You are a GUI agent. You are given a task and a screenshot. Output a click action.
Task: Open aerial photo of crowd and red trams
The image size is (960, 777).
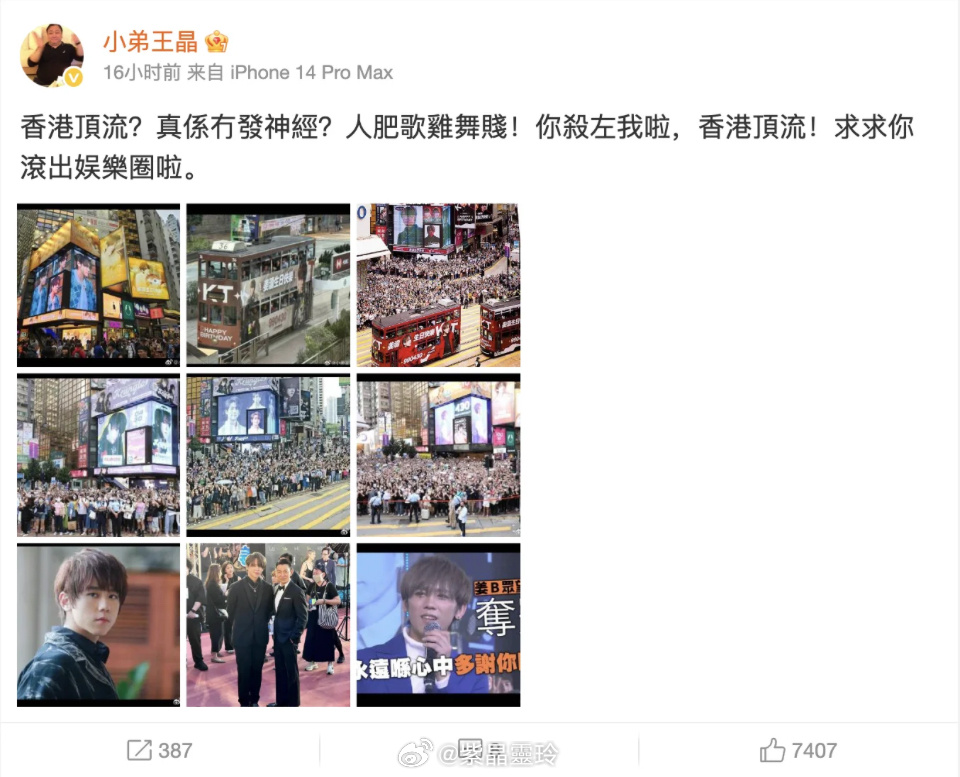pos(438,285)
